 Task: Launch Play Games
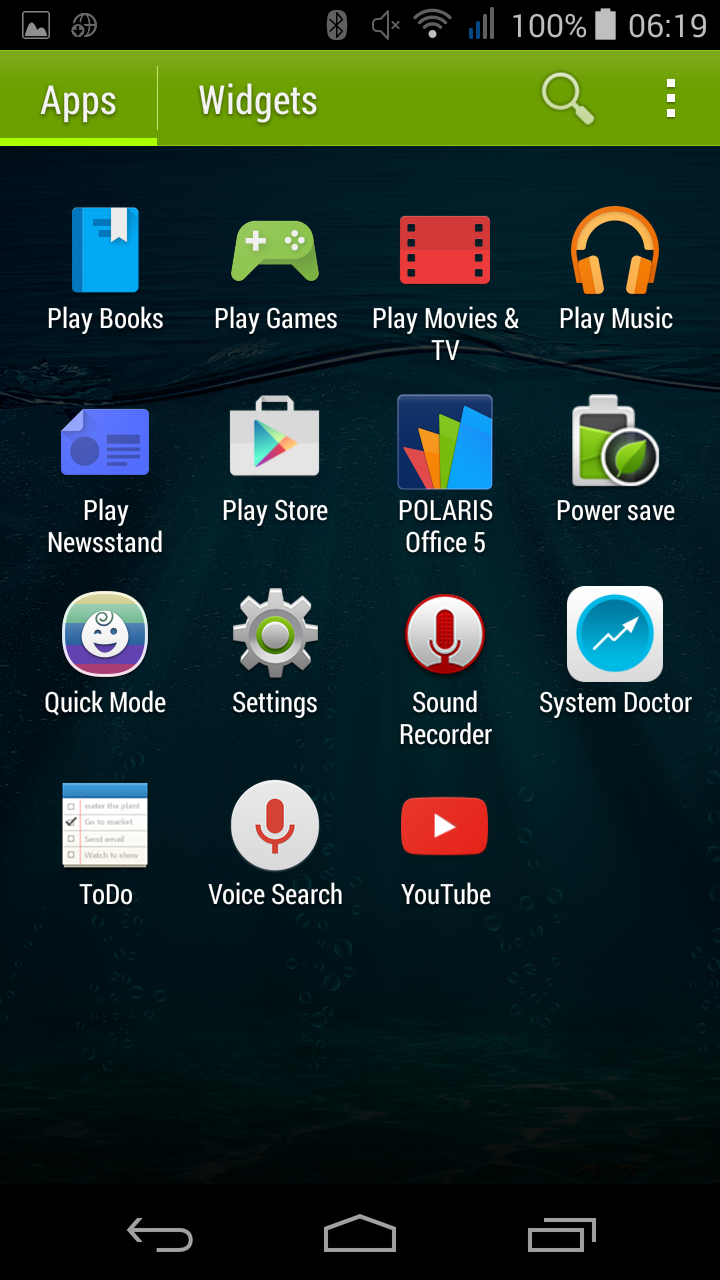pos(275,250)
